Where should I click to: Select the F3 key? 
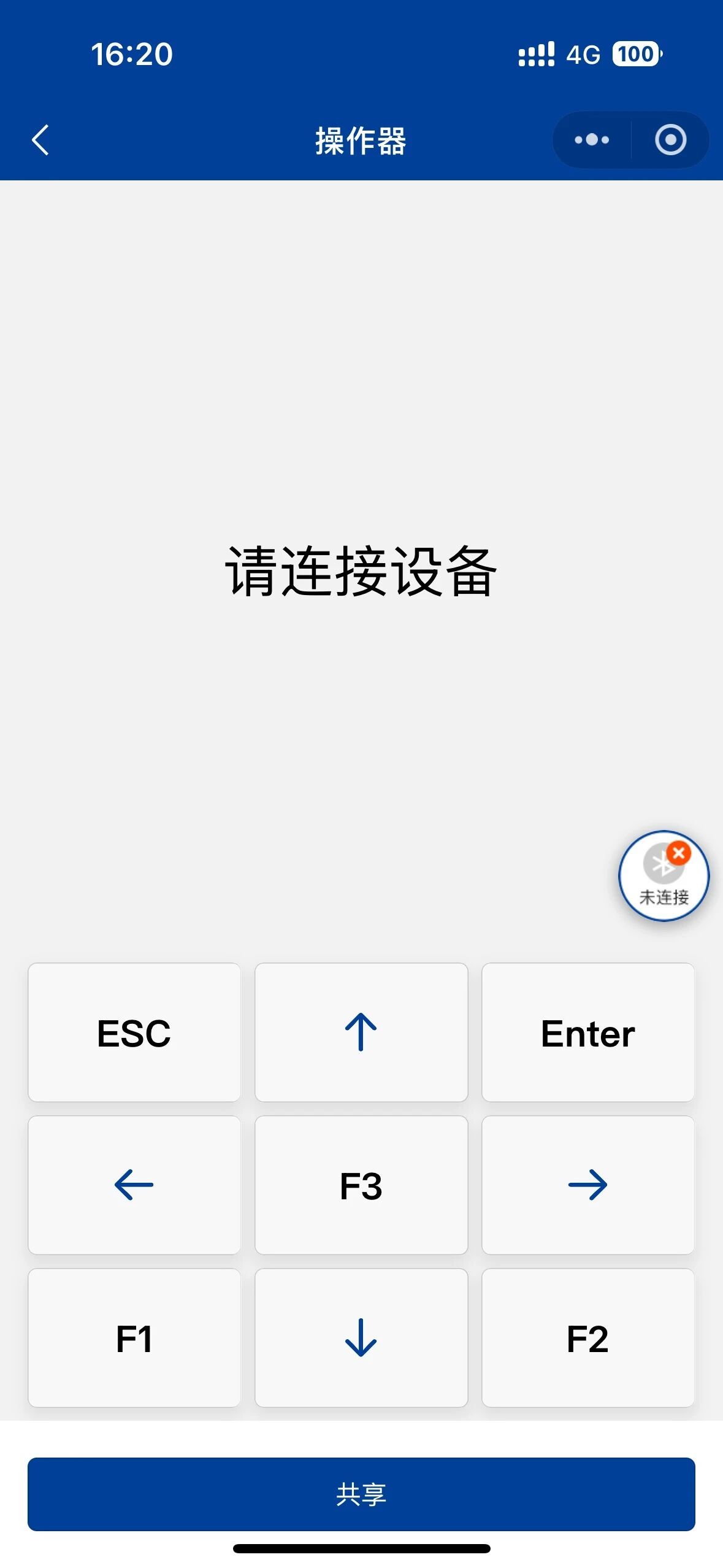click(x=361, y=1185)
